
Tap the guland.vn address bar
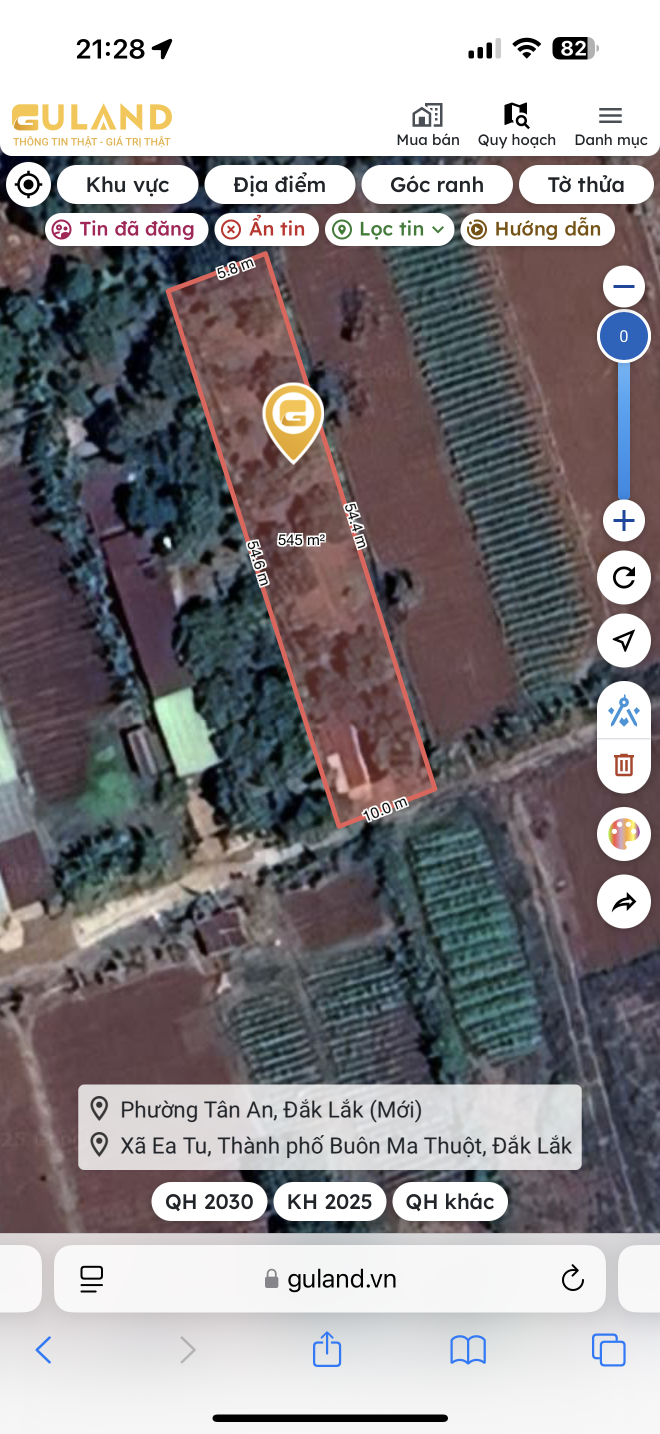pos(329,1279)
